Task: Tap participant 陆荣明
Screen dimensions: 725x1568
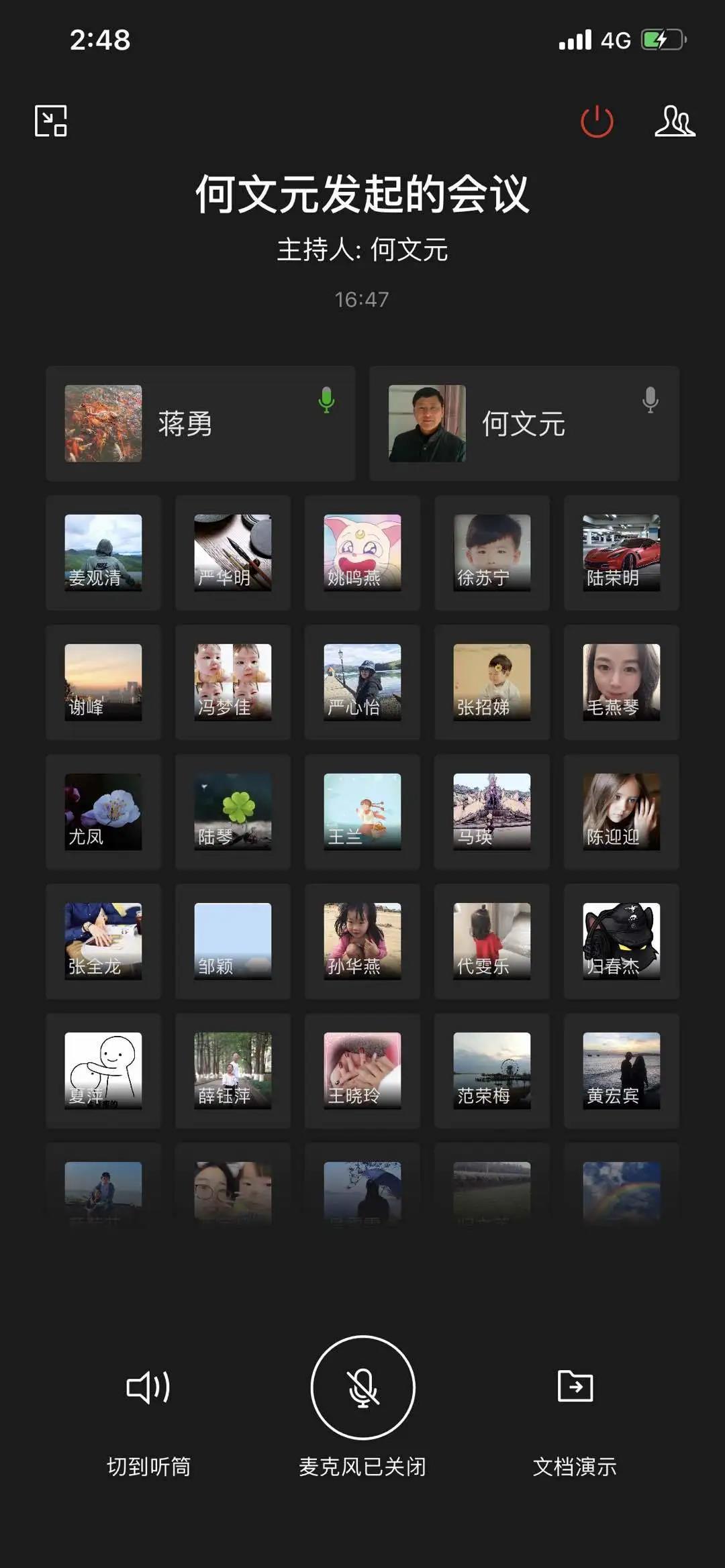Action: [x=622, y=553]
